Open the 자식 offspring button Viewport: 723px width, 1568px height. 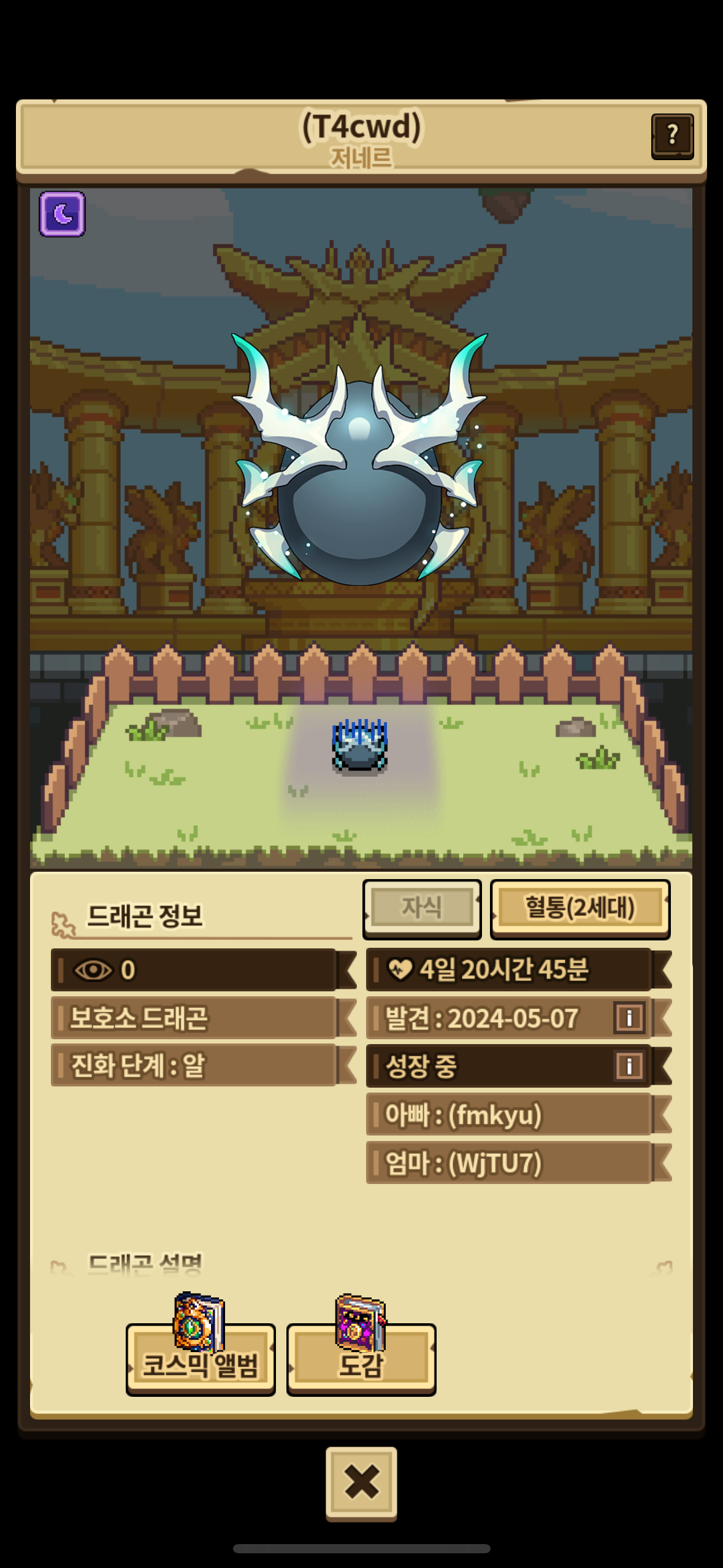422,908
